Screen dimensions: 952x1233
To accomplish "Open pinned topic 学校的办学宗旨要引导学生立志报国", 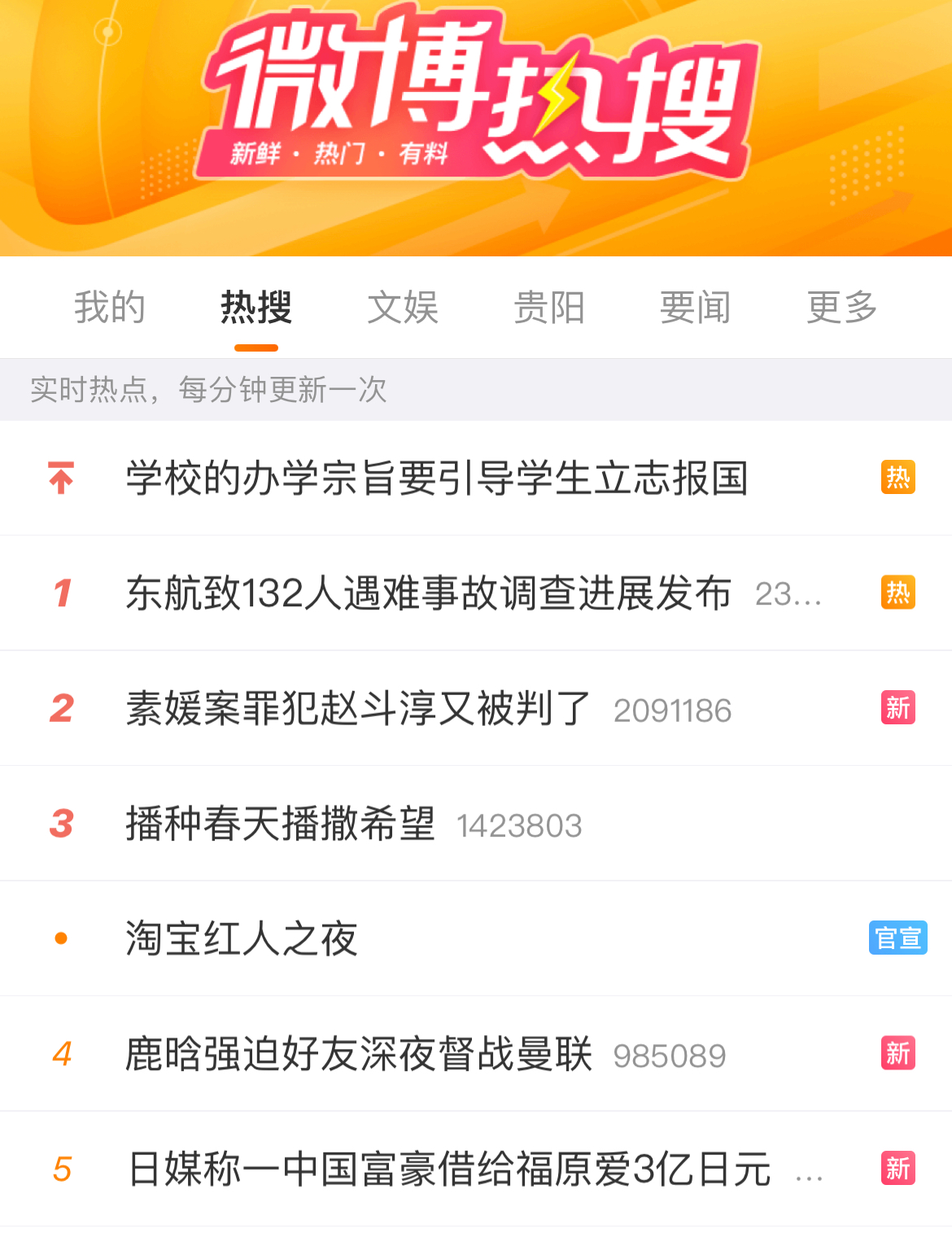I will [437, 478].
